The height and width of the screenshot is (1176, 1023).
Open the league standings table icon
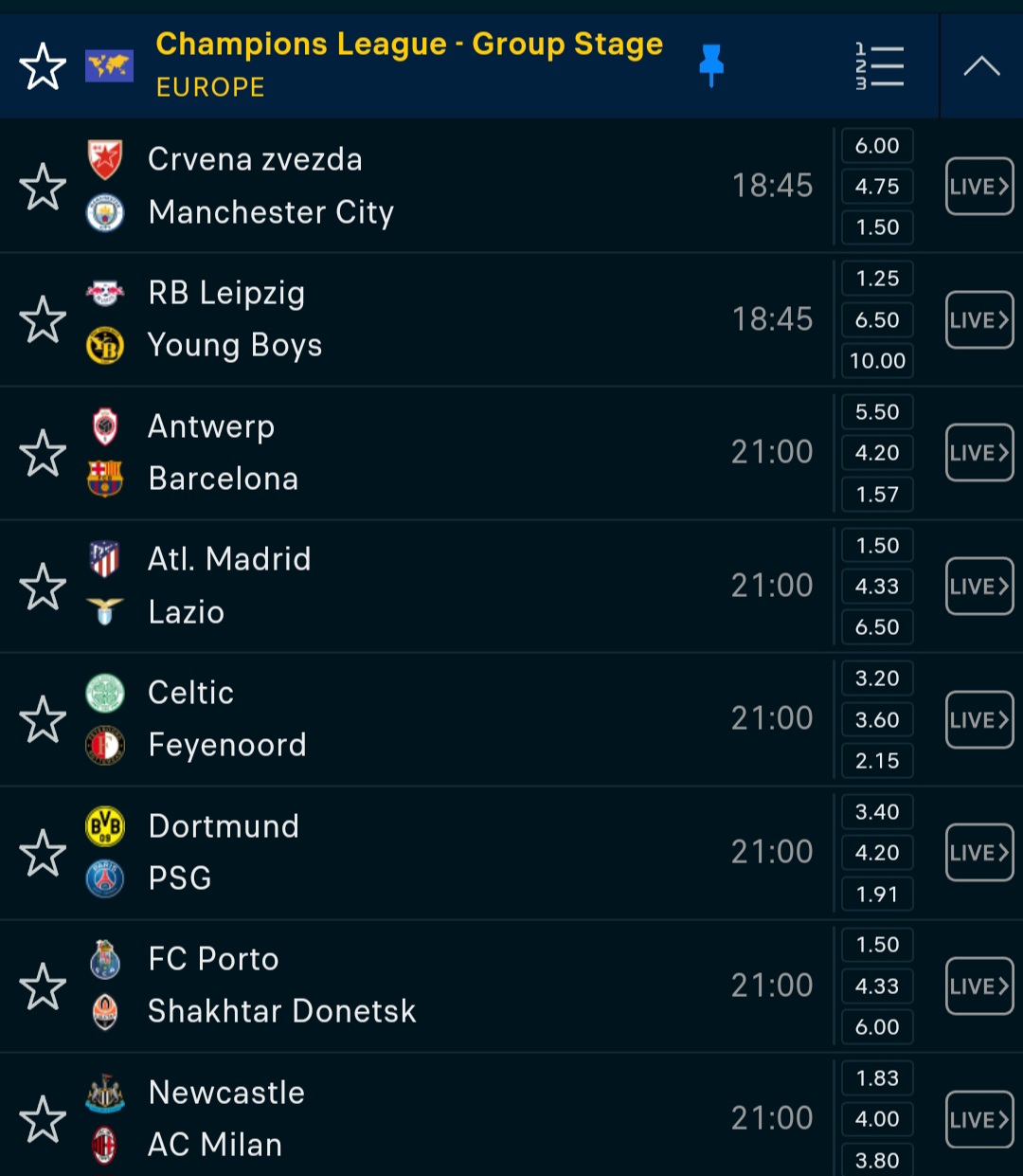879,67
